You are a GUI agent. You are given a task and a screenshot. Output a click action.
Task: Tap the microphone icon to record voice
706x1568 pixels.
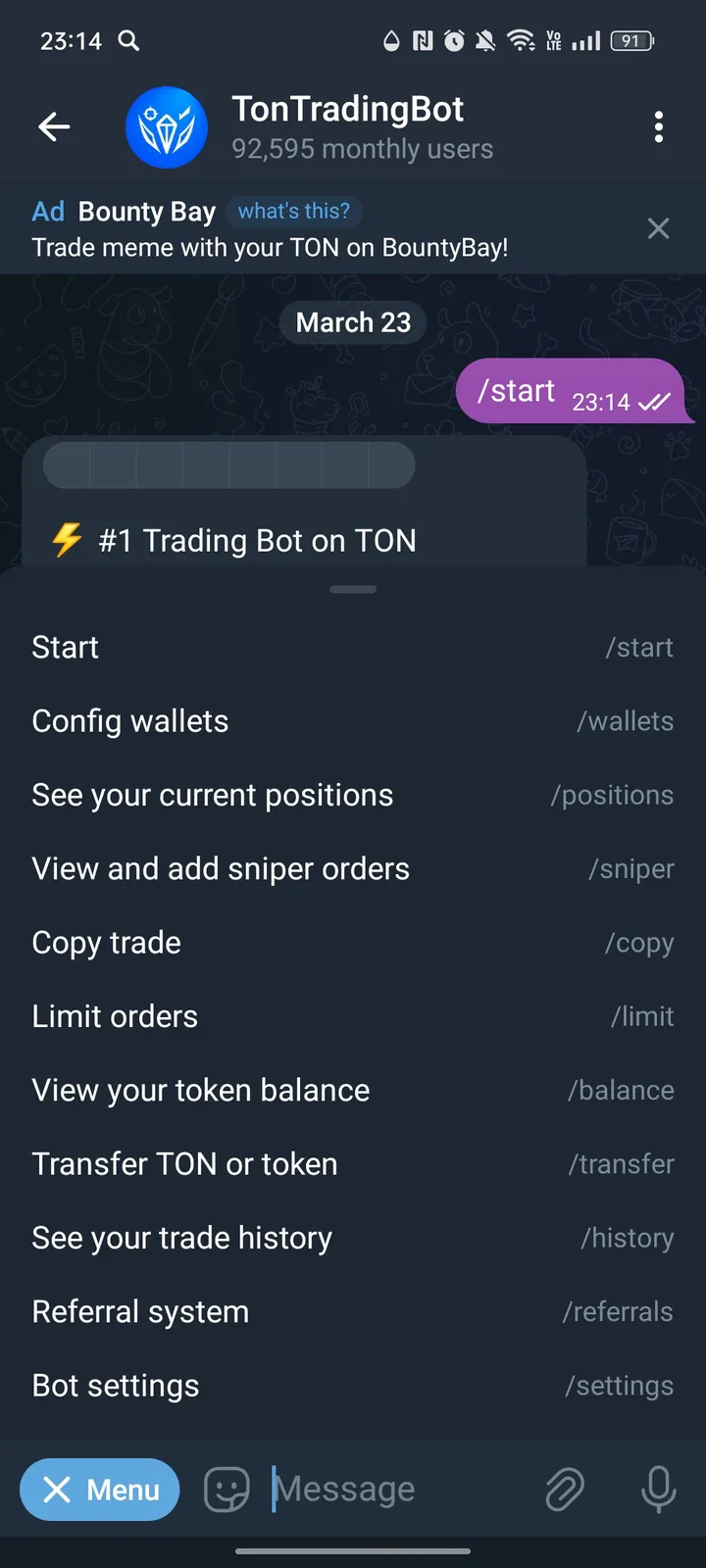click(657, 1490)
